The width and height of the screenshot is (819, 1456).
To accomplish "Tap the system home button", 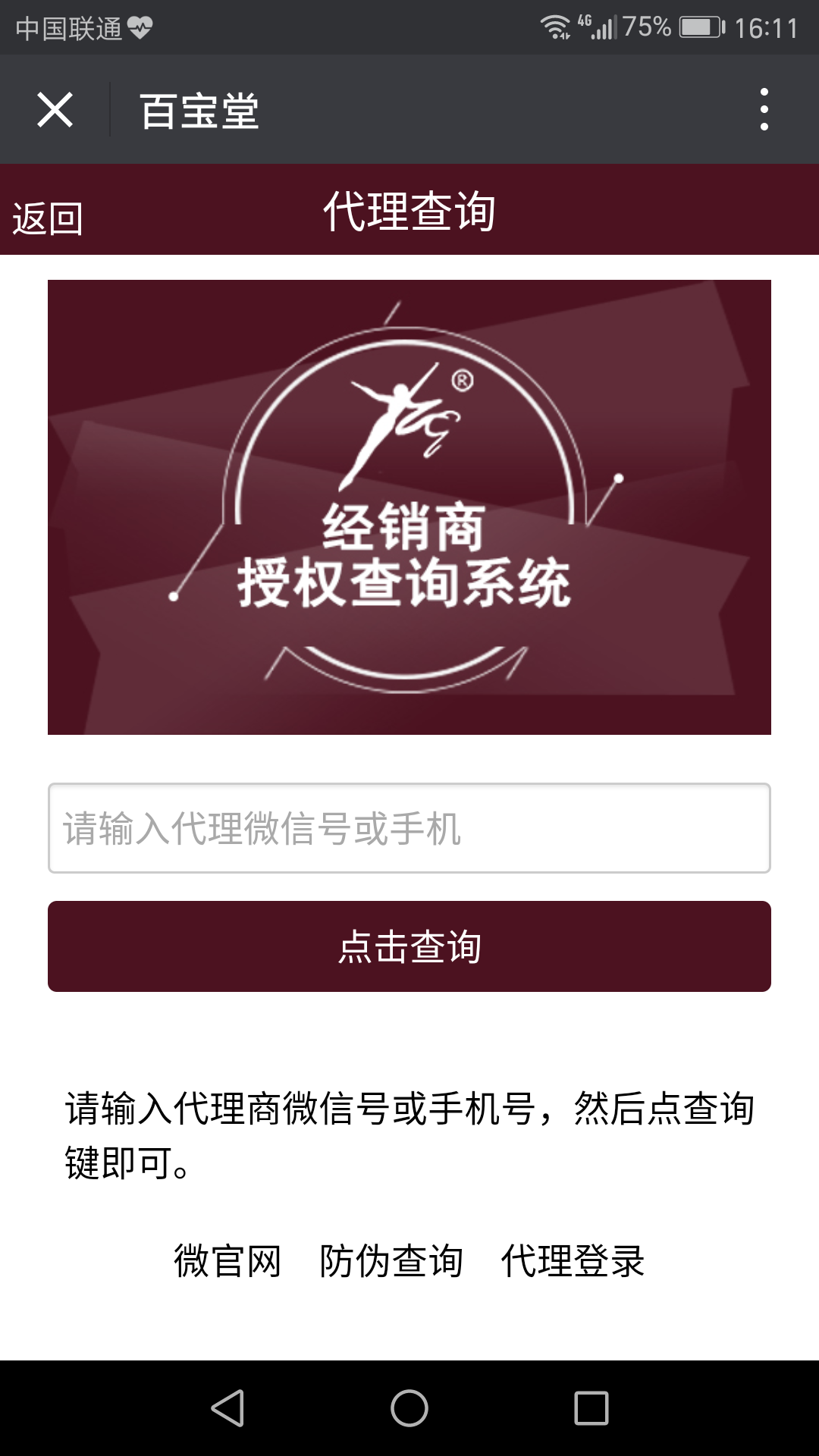I will tap(409, 1408).
